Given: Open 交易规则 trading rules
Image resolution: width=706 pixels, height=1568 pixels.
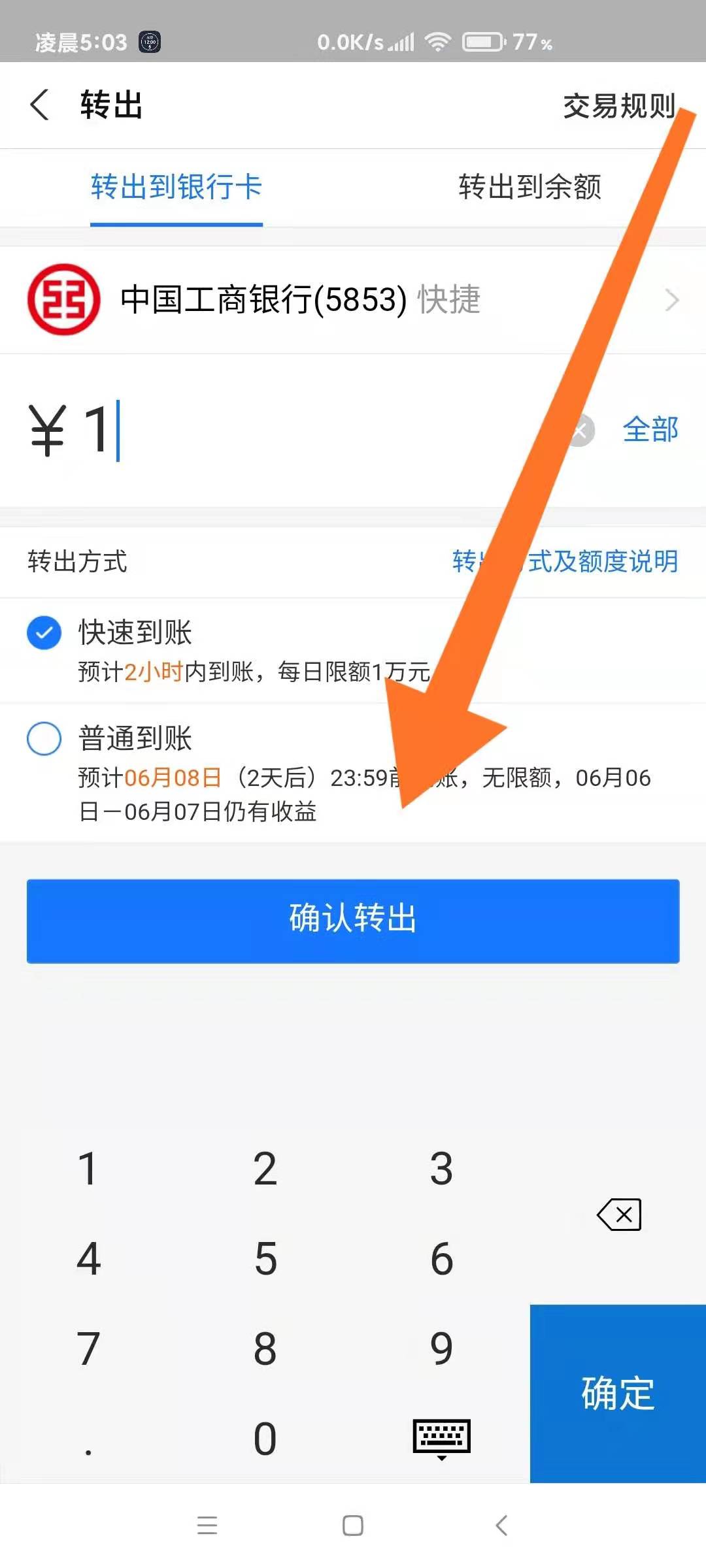Looking at the screenshot, I should [x=618, y=106].
